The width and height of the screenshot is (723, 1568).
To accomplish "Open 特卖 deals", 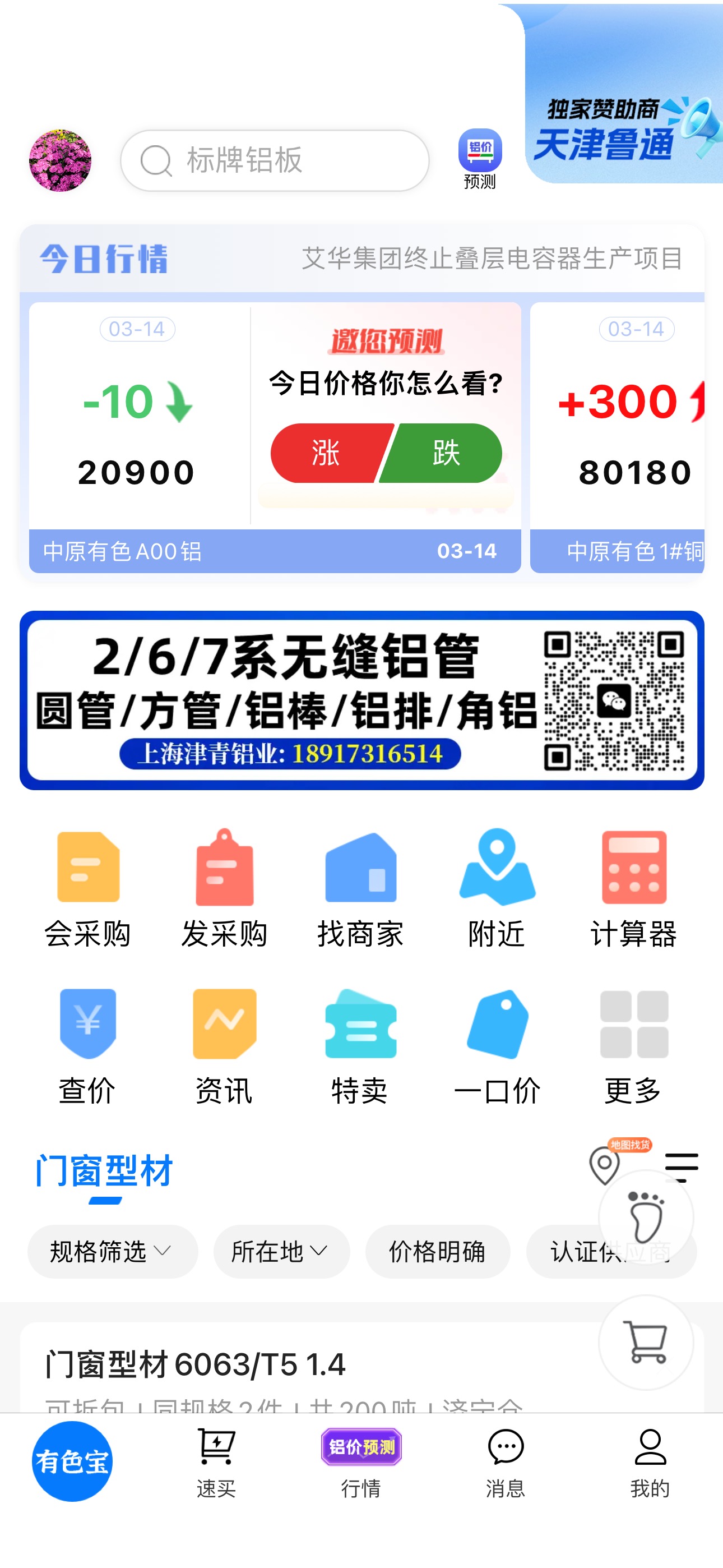I will coord(360,1046).
